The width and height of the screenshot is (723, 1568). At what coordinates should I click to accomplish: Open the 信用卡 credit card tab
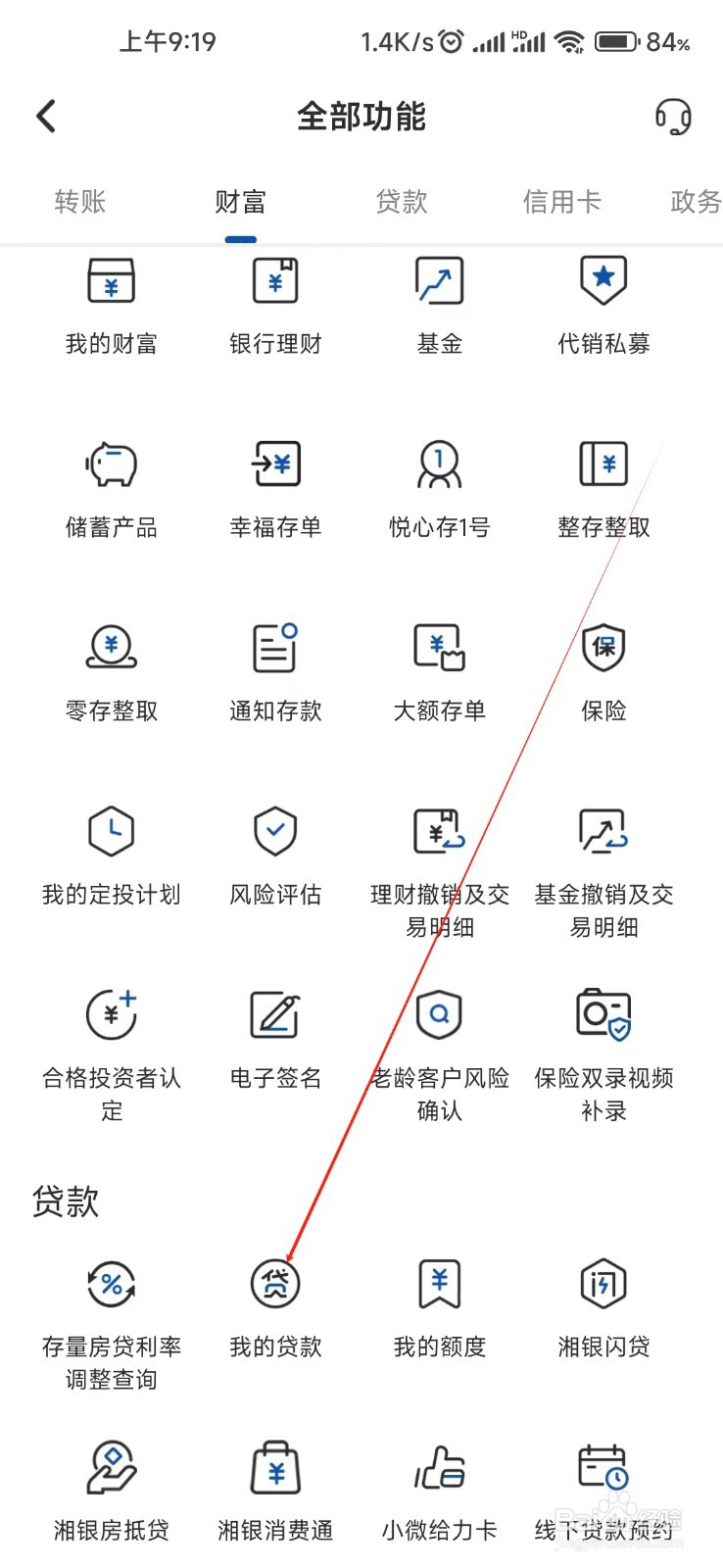tap(562, 202)
